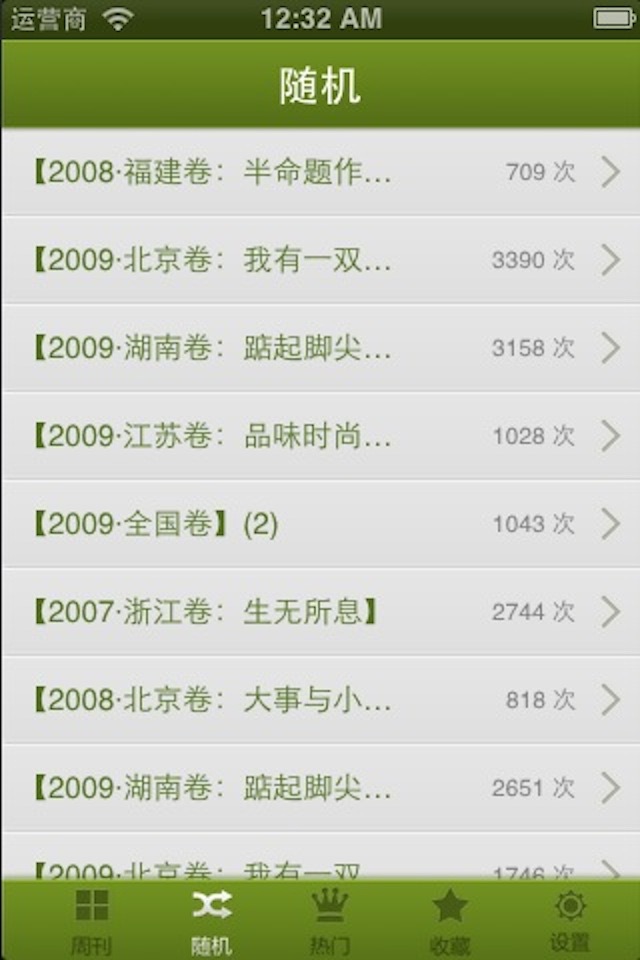Open the 2009 全国卷 (2) entry
The width and height of the screenshot is (640, 960).
320,524
